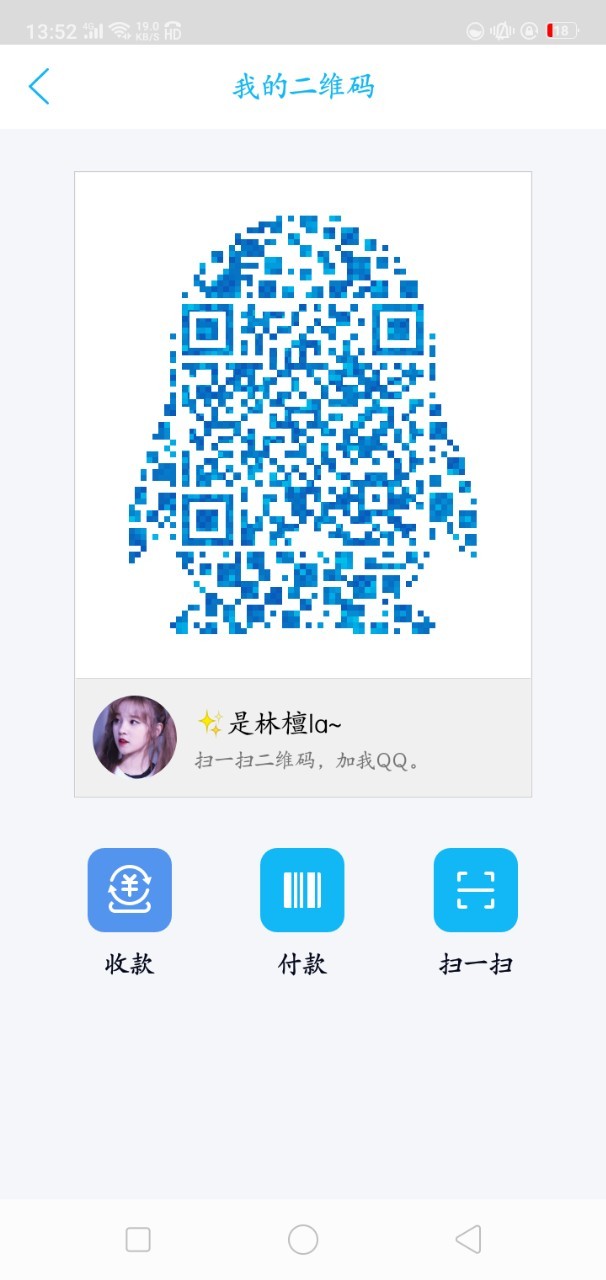Open the 收款 payment collection option

pos(130,890)
